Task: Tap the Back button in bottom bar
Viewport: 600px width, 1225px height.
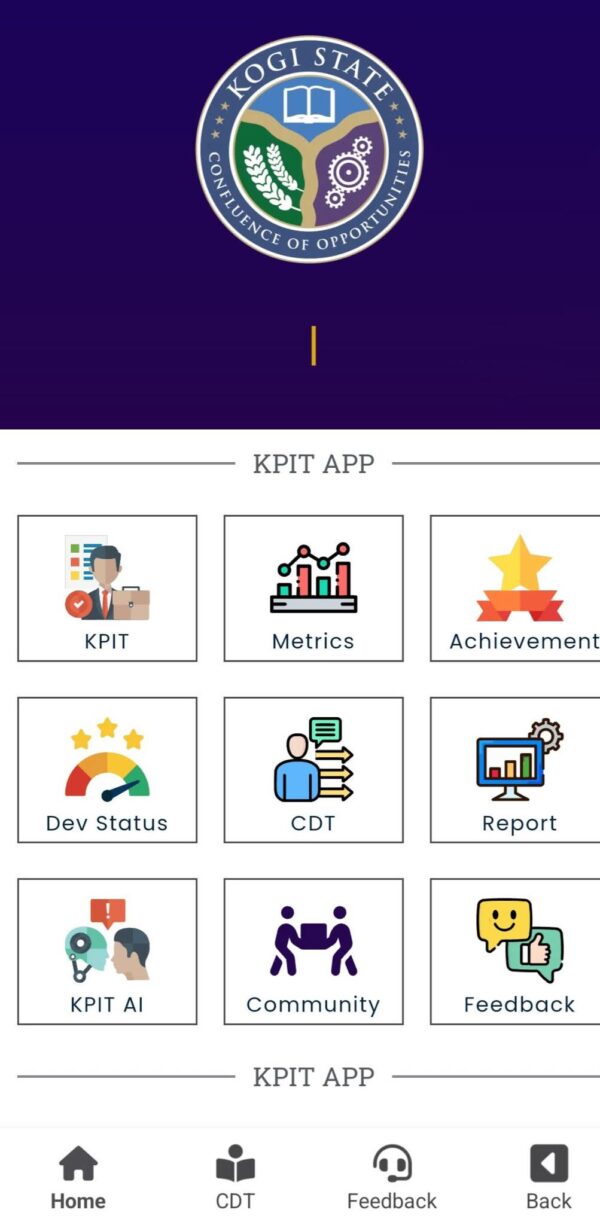Action: (548, 1178)
